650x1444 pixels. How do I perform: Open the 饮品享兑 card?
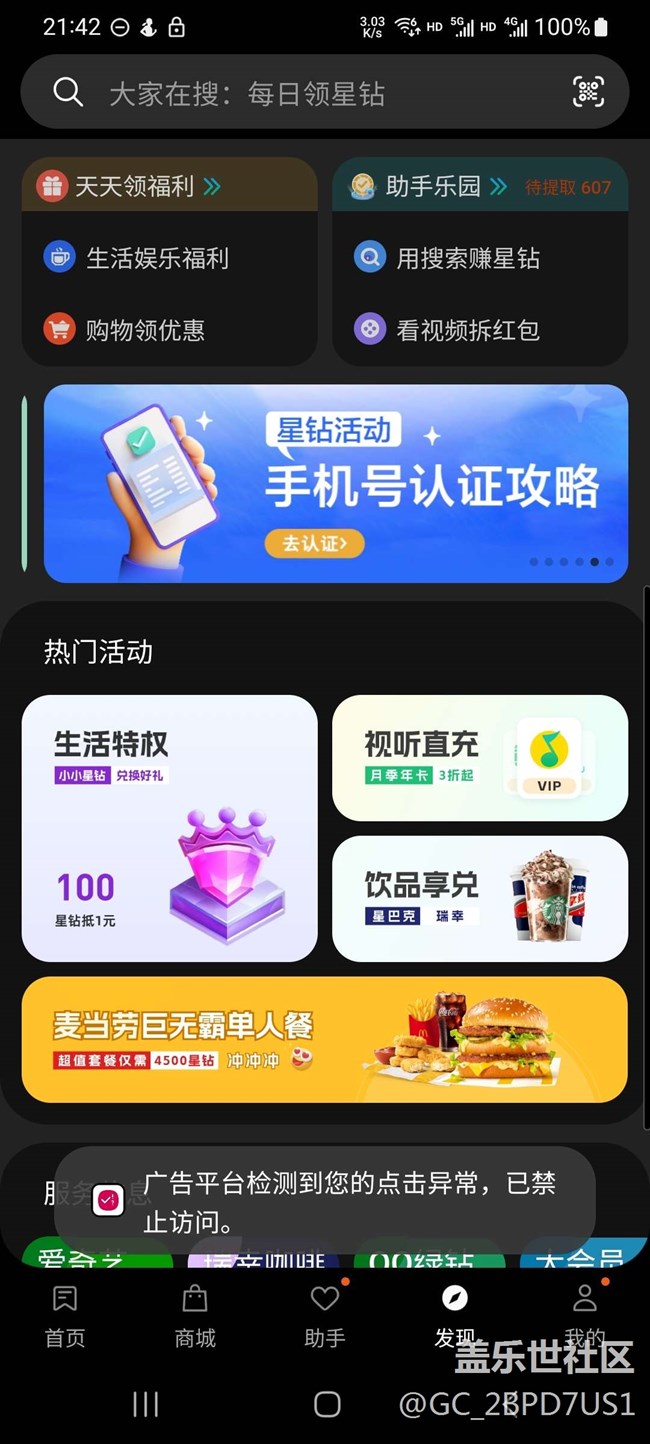[x=480, y=899]
